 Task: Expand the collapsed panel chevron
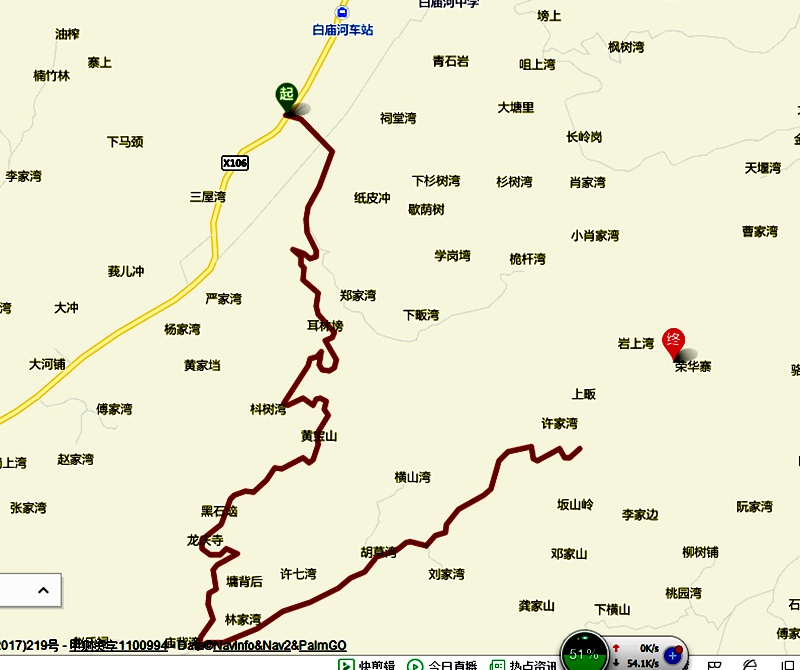coord(43,591)
